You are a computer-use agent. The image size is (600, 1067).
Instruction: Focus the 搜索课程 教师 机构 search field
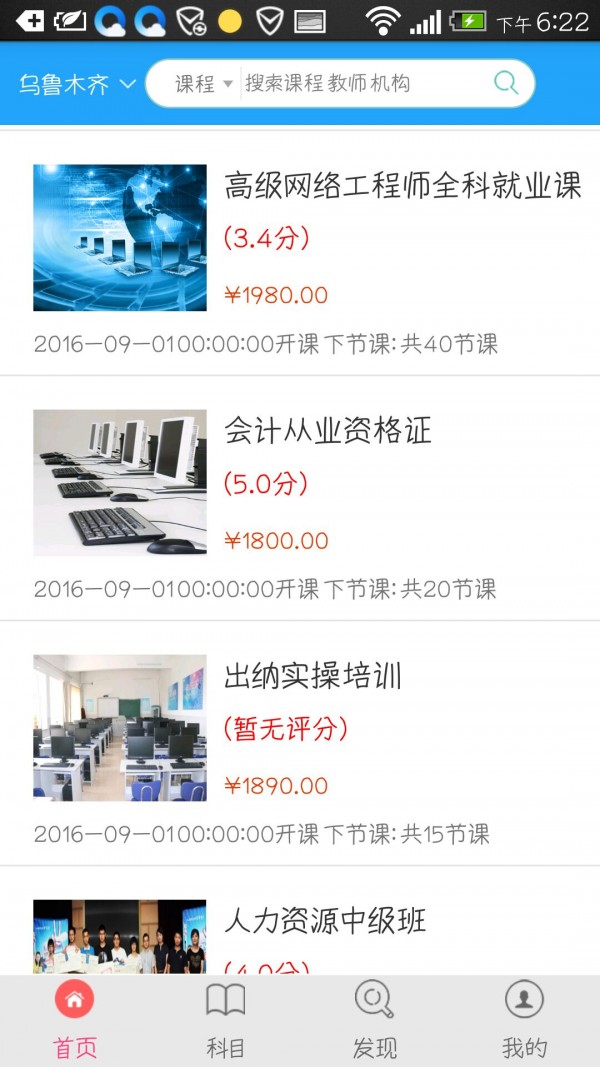[360, 84]
